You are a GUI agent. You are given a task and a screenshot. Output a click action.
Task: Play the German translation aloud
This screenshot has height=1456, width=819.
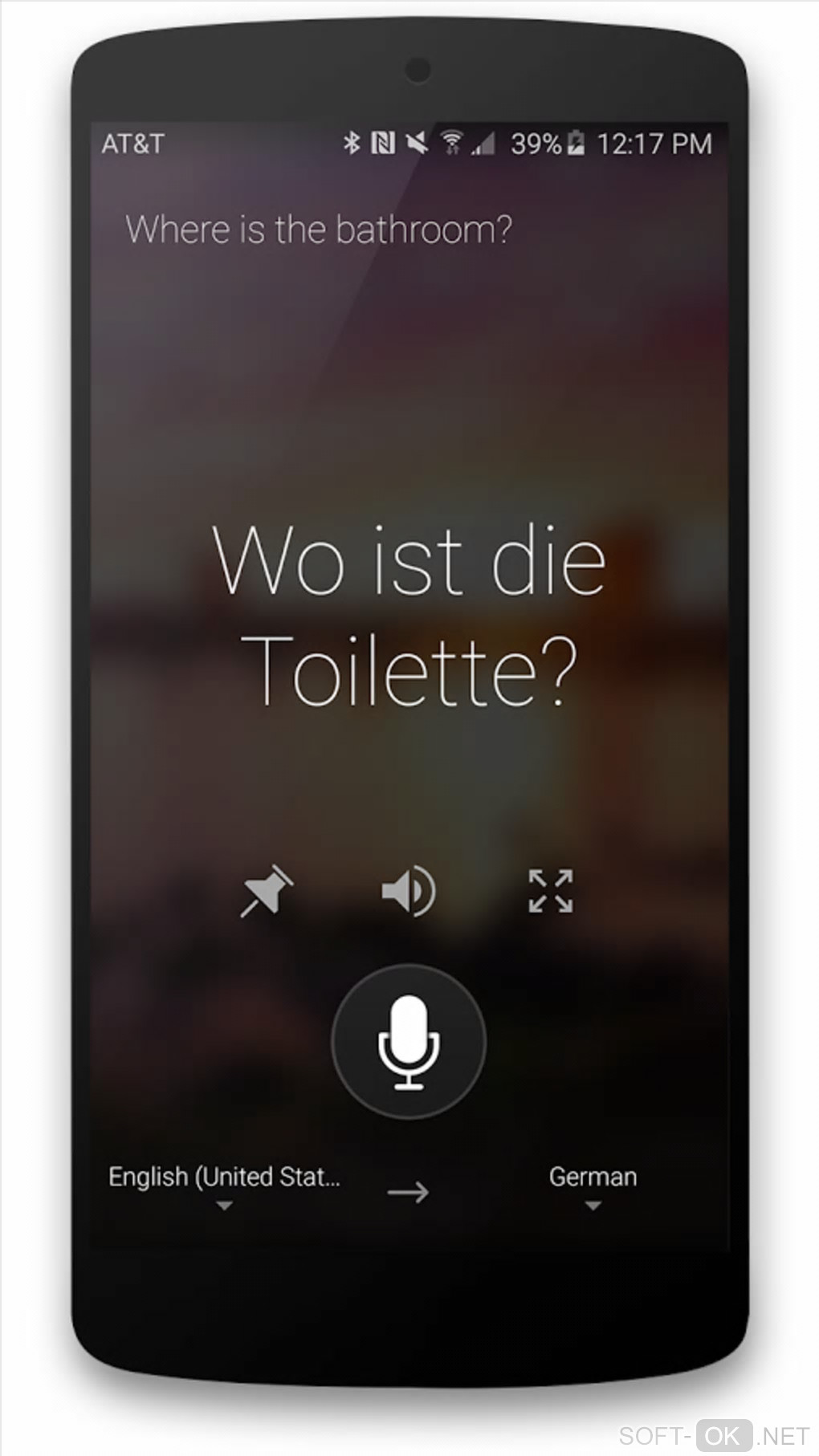(x=408, y=890)
